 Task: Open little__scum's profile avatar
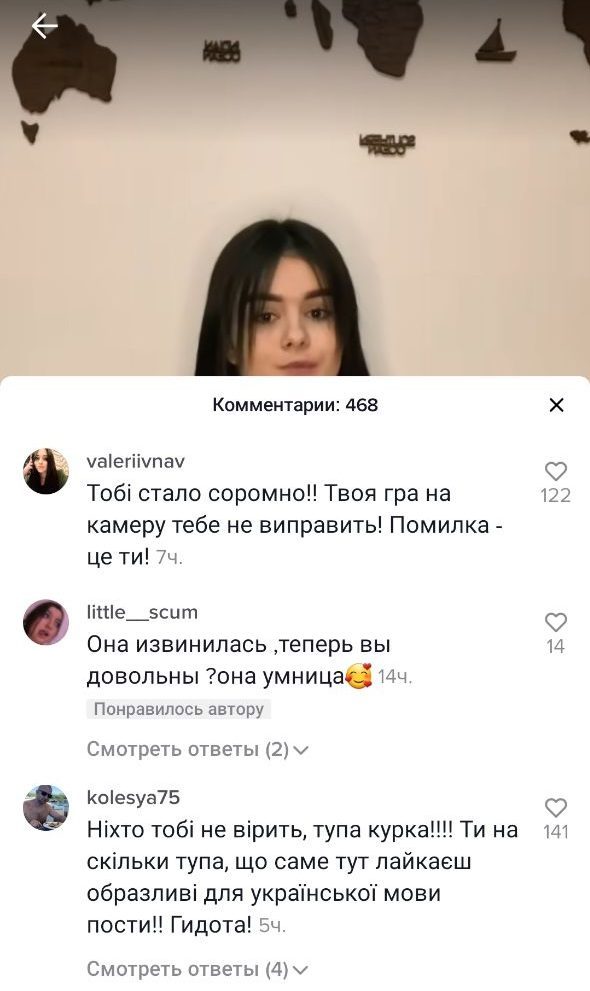(x=46, y=623)
